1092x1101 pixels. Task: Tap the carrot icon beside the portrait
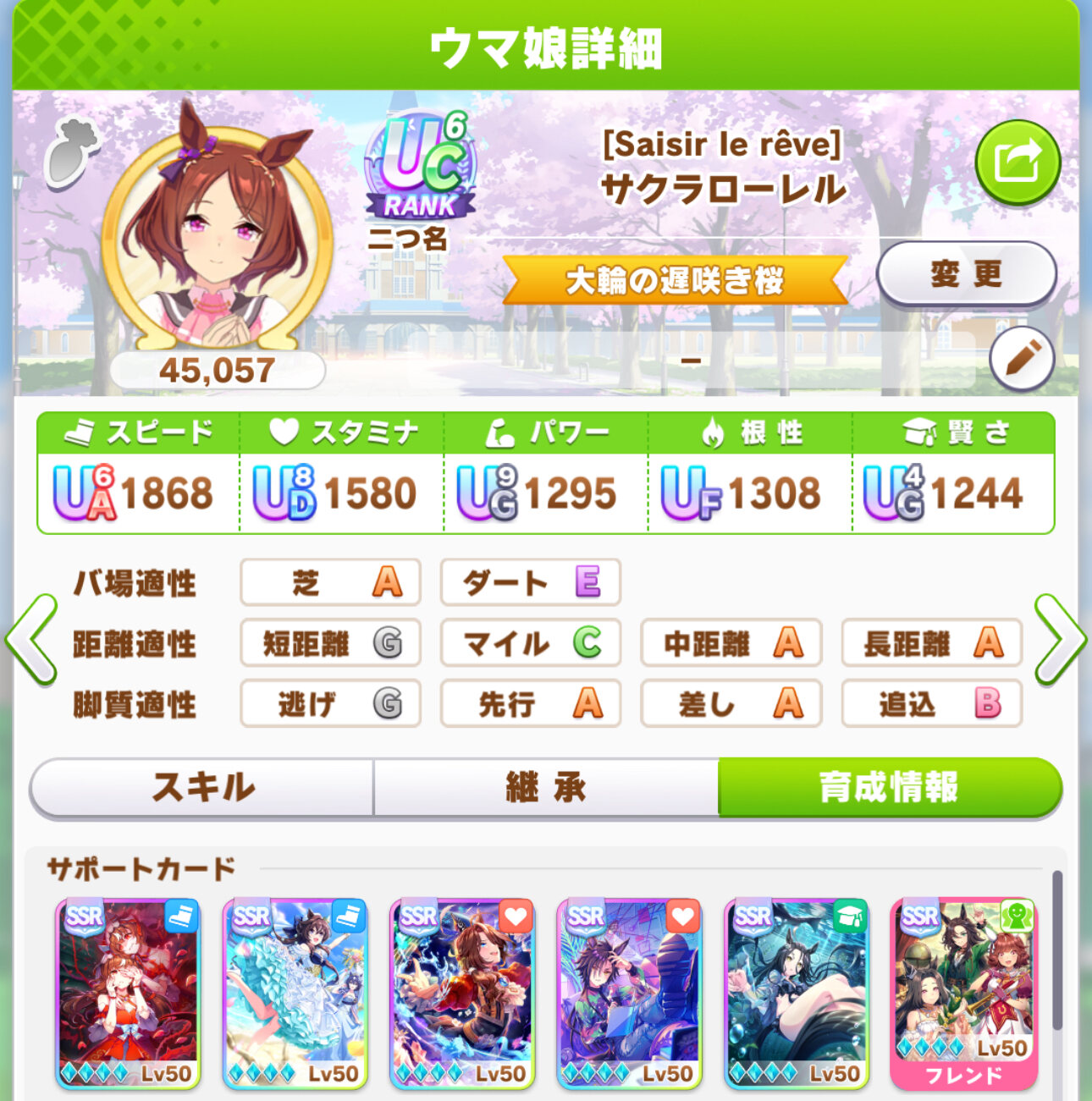pyautogui.click(x=70, y=152)
